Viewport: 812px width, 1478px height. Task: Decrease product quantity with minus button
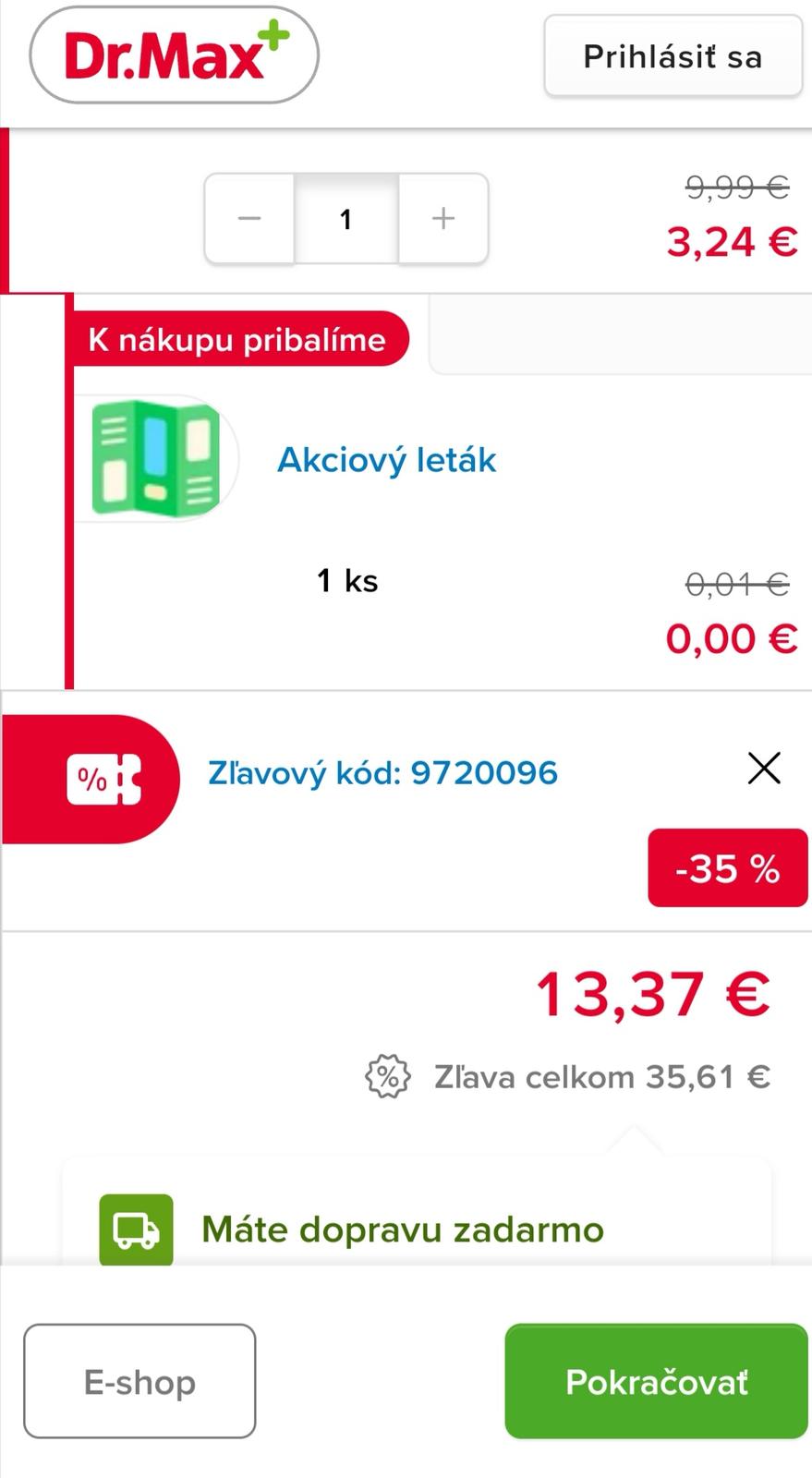[249, 219]
